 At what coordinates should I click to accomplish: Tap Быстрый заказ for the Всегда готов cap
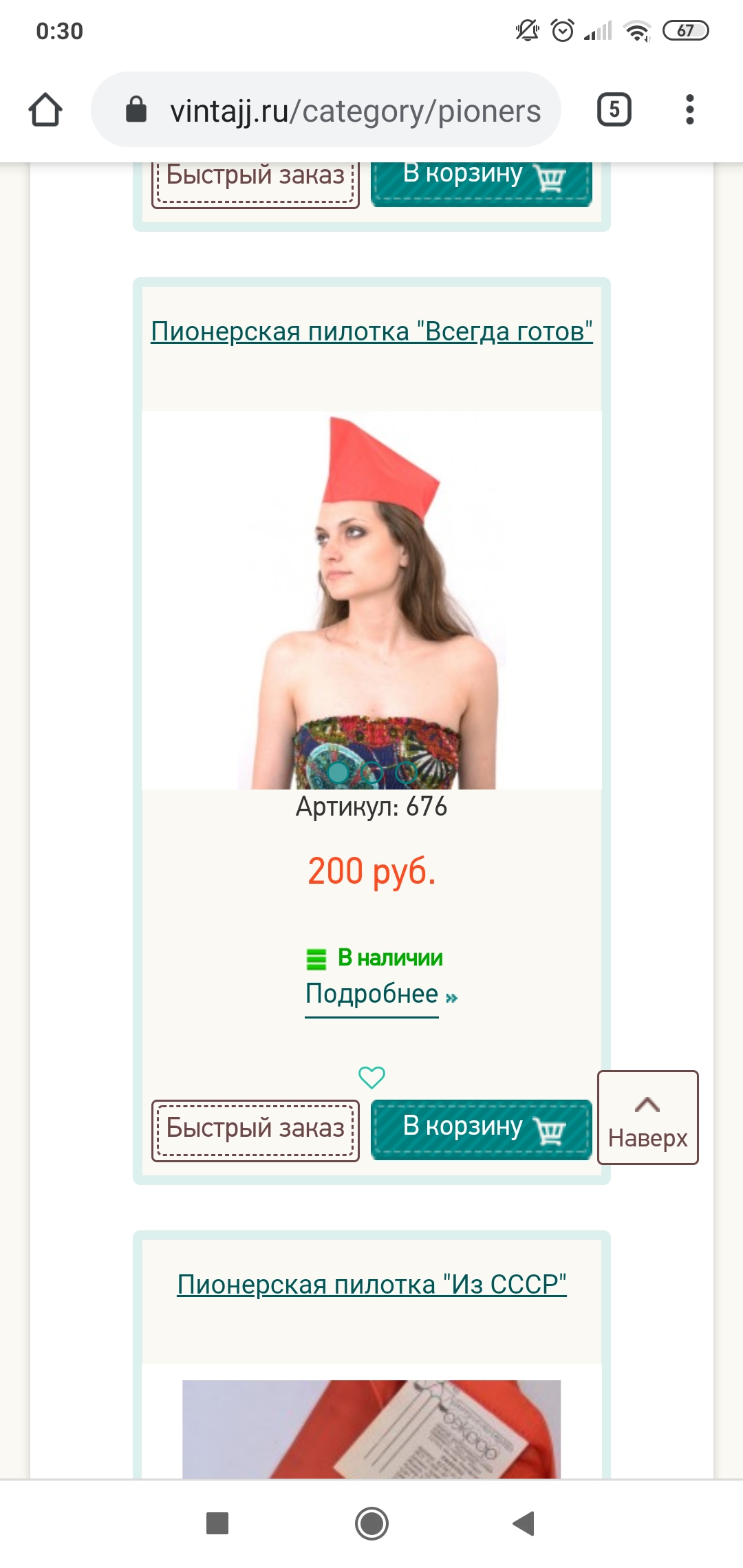pyautogui.click(x=255, y=1126)
